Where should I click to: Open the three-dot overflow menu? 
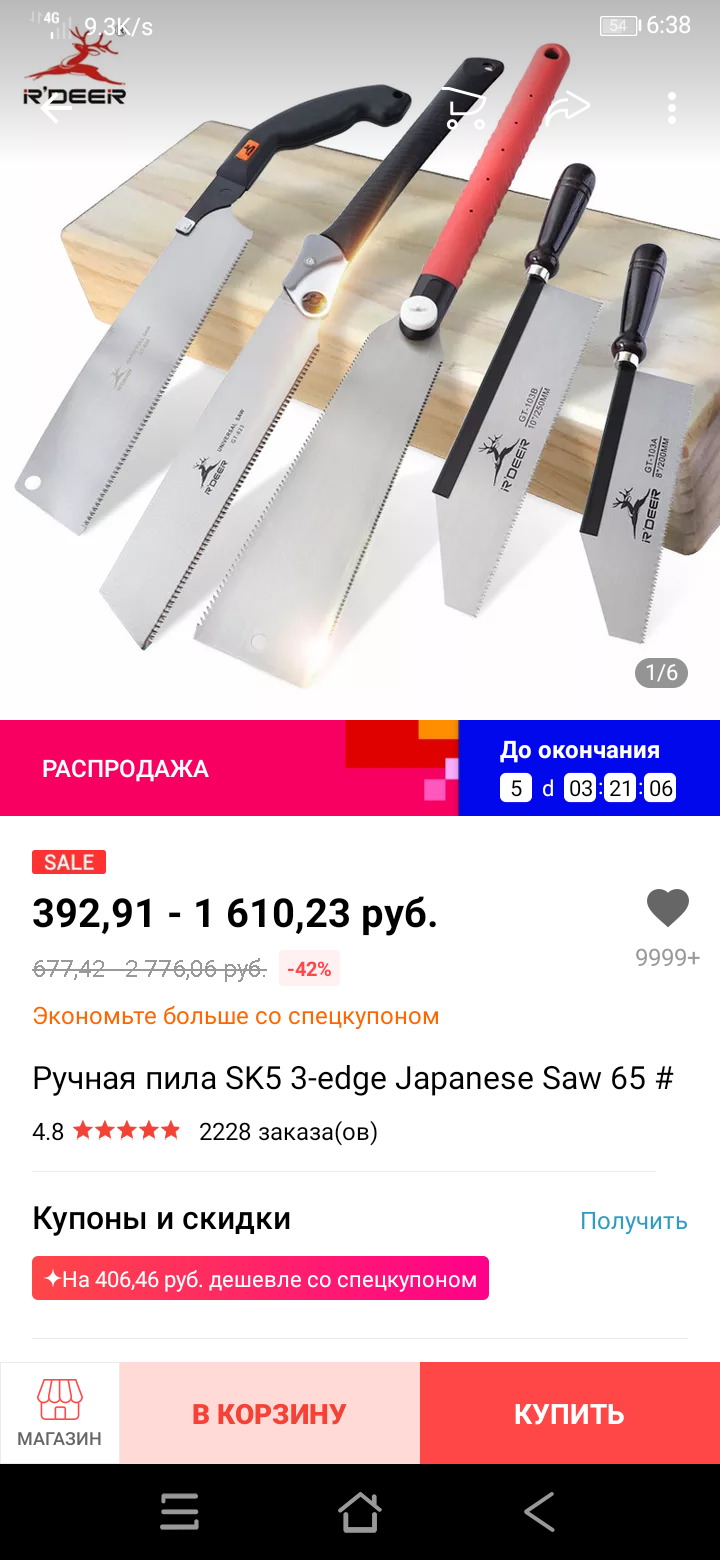coord(672,107)
